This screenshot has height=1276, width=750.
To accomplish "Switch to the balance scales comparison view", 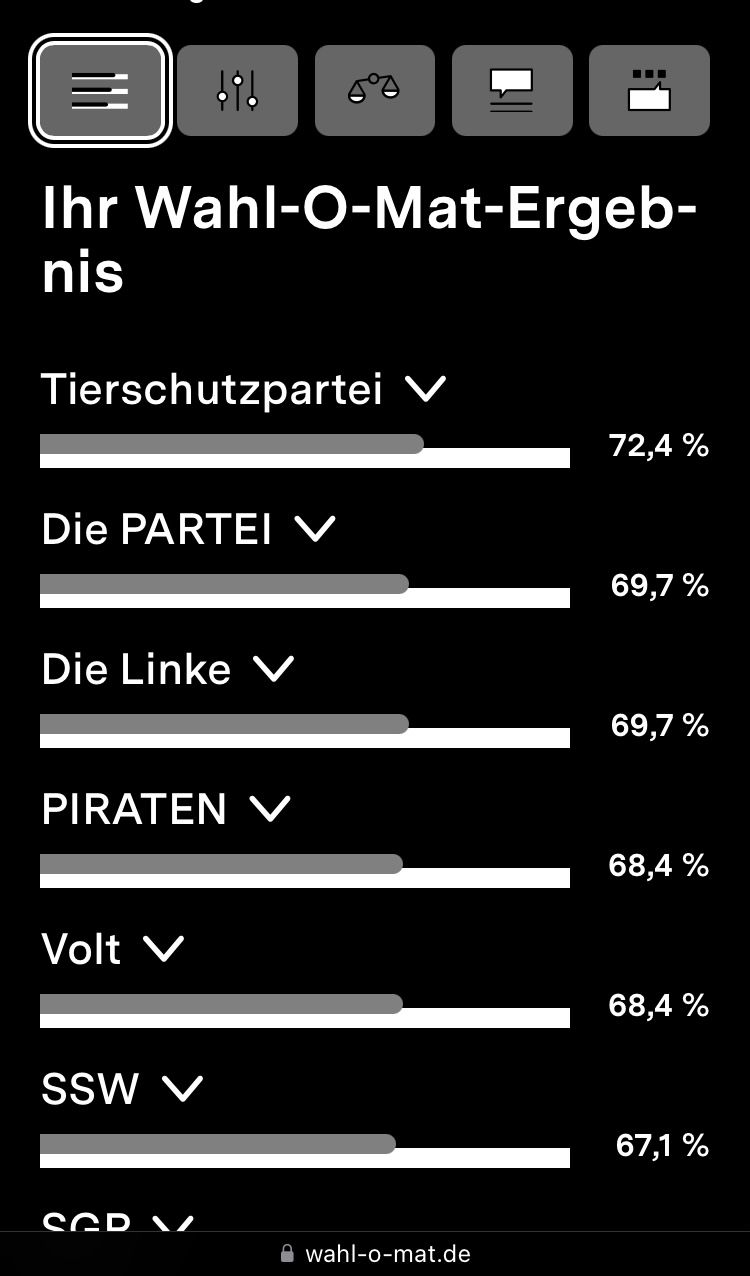I will point(374,91).
